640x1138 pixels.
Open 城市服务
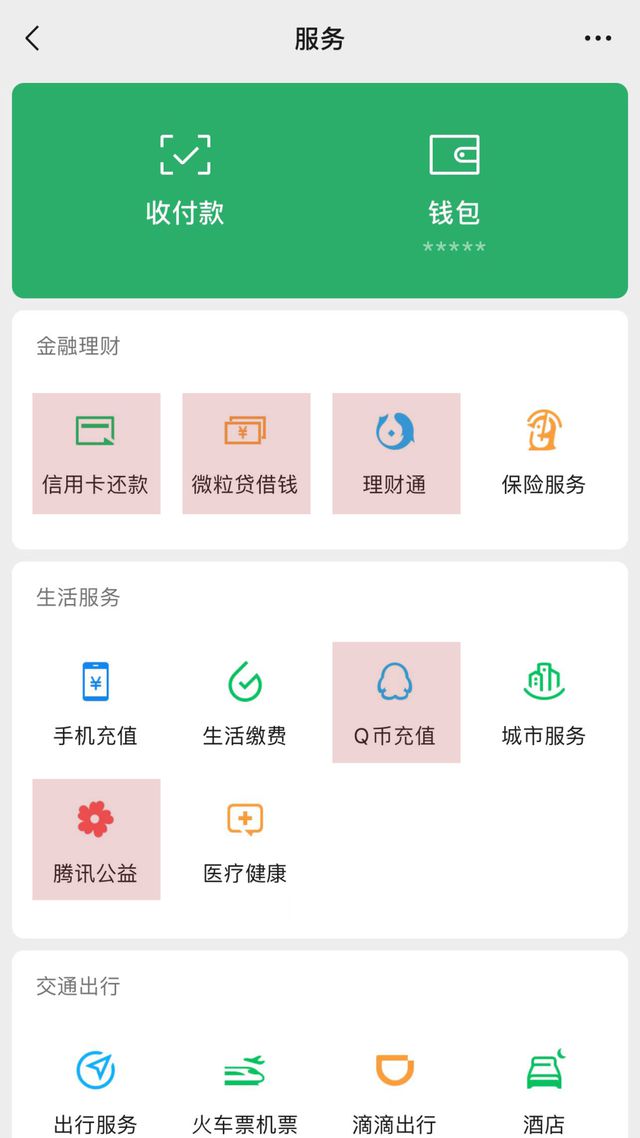tap(544, 703)
